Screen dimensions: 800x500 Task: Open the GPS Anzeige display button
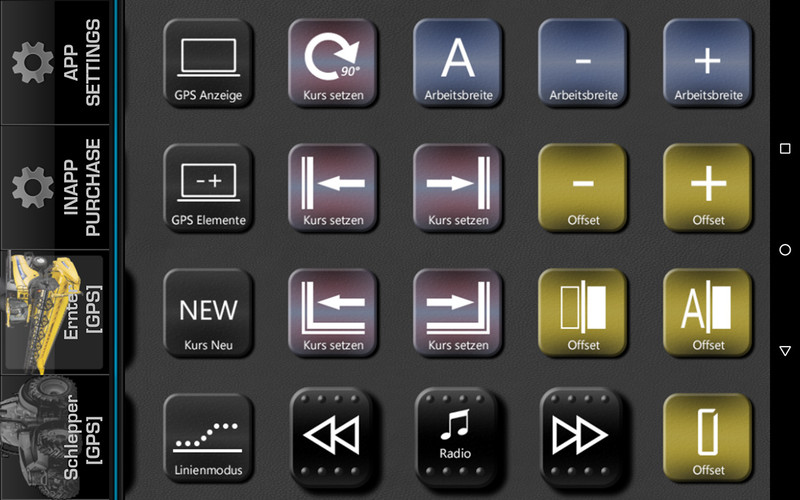[208, 62]
